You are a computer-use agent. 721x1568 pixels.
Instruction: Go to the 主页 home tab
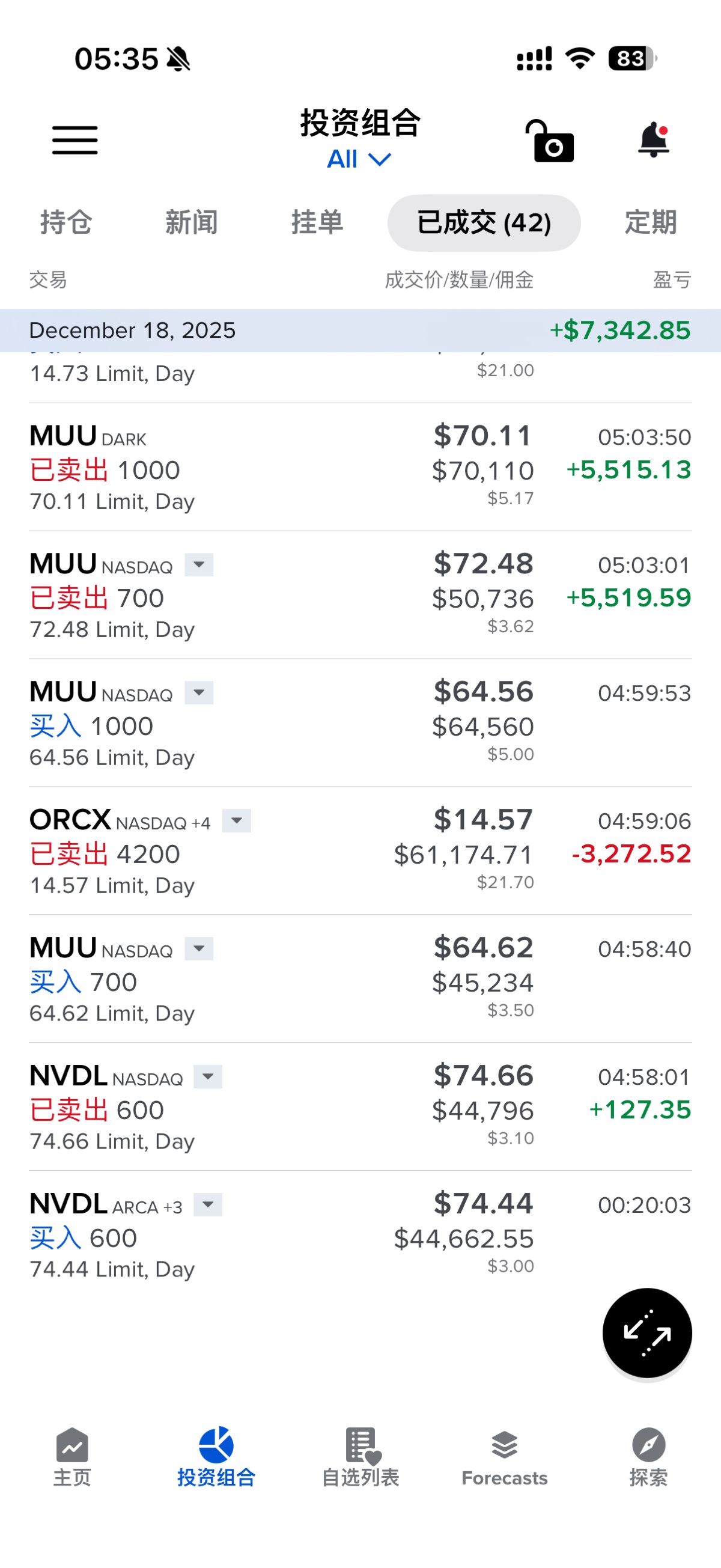(x=71, y=1457)
